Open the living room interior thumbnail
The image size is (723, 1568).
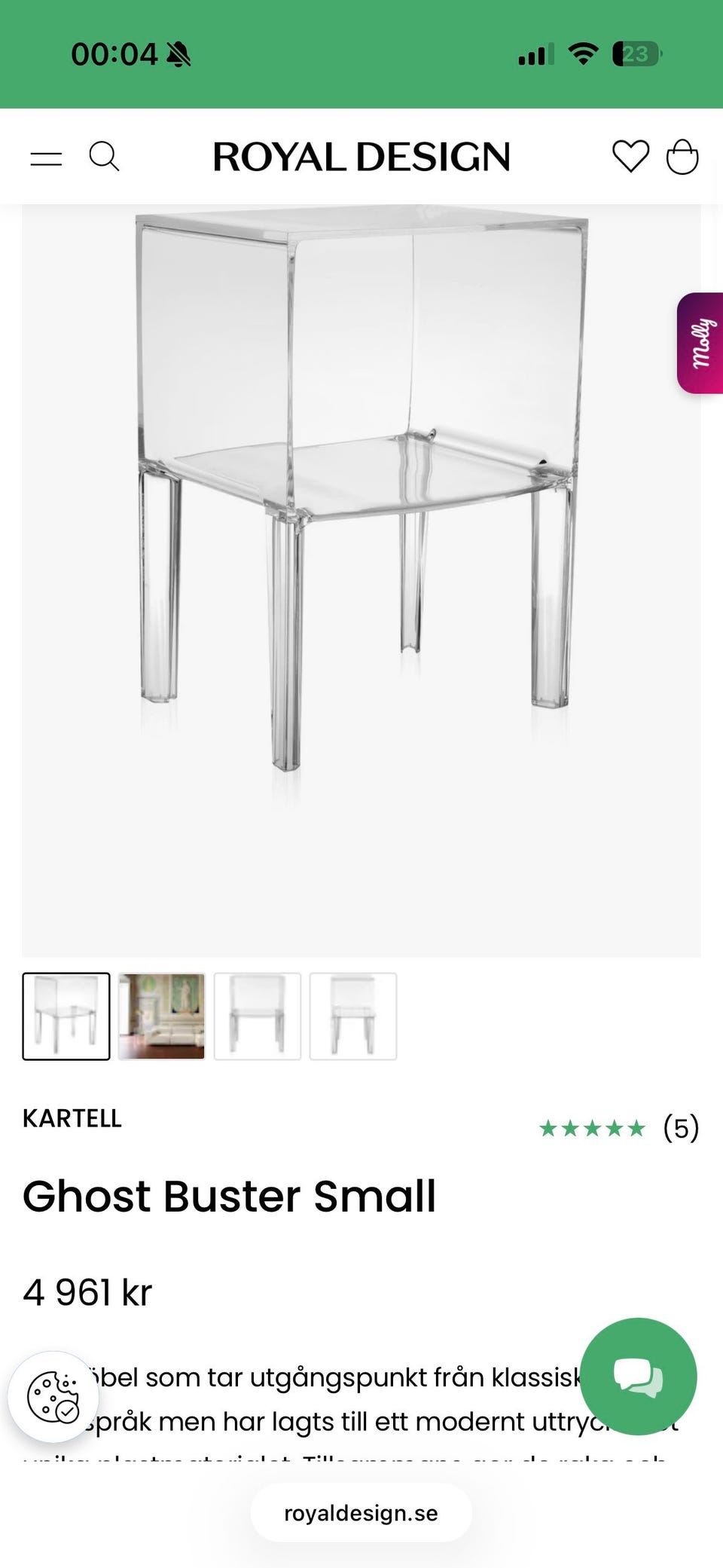(162, 1015)
